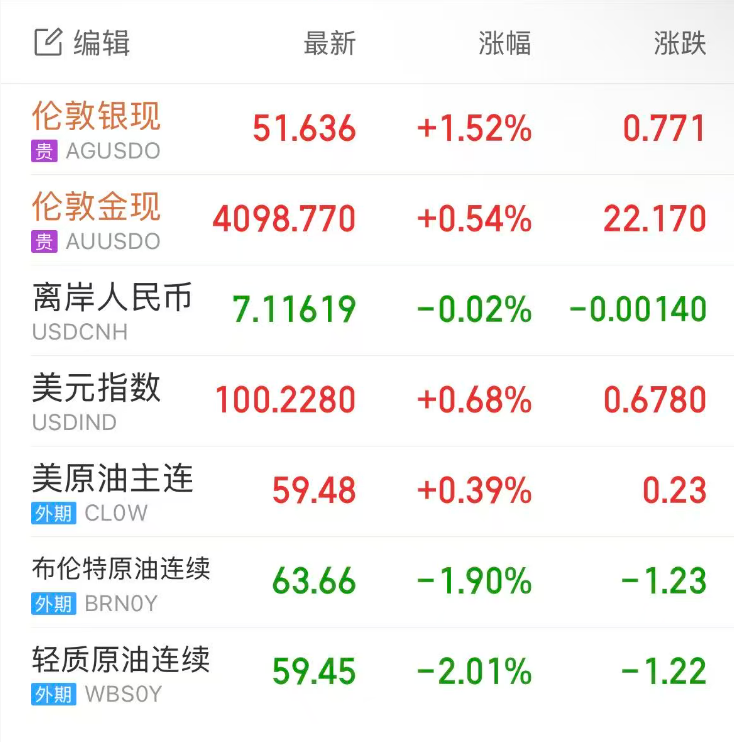Sort list by 涨幅 column

(x=504, y=44)
